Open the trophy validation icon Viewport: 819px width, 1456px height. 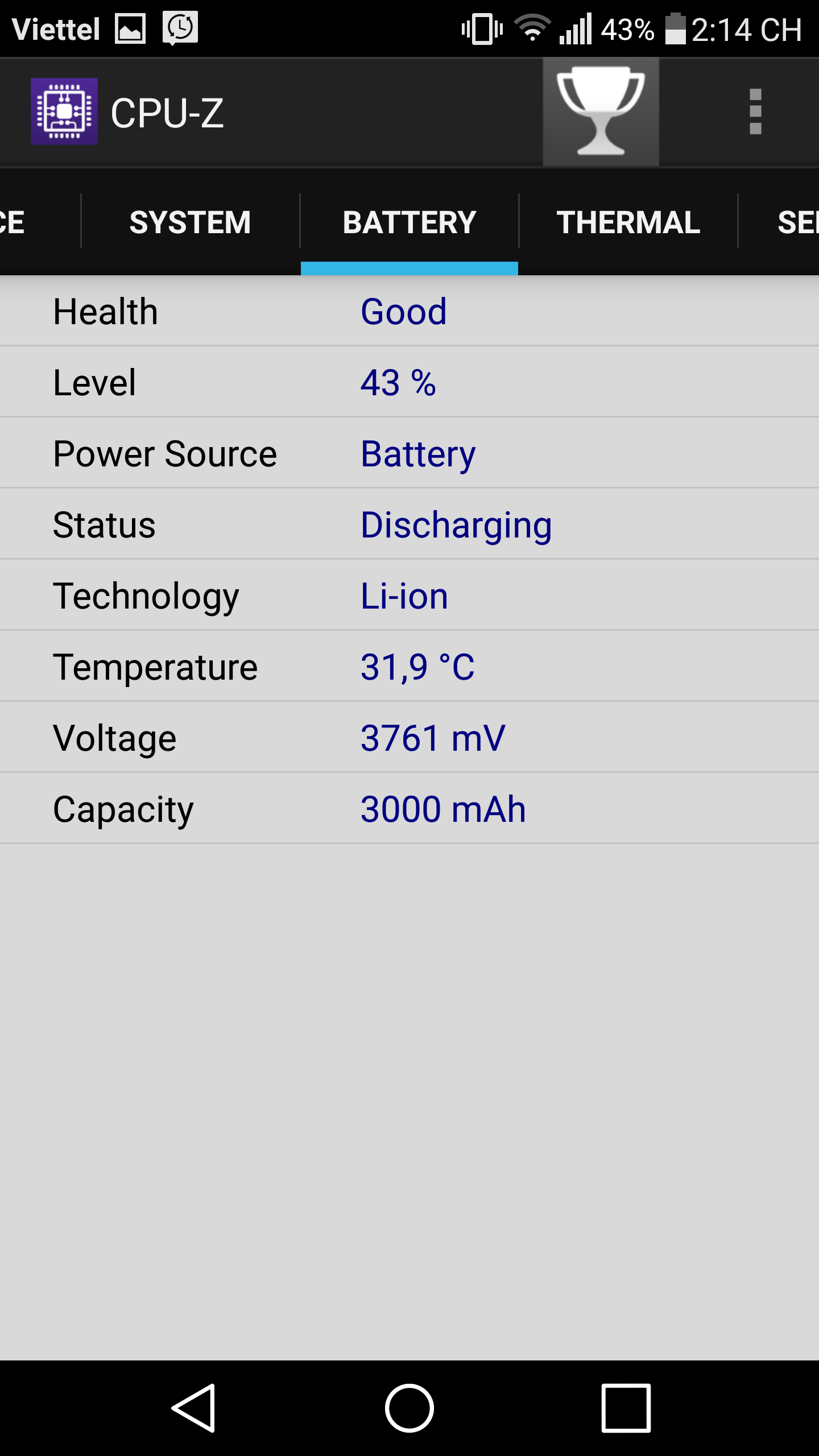tap(601, 112)
